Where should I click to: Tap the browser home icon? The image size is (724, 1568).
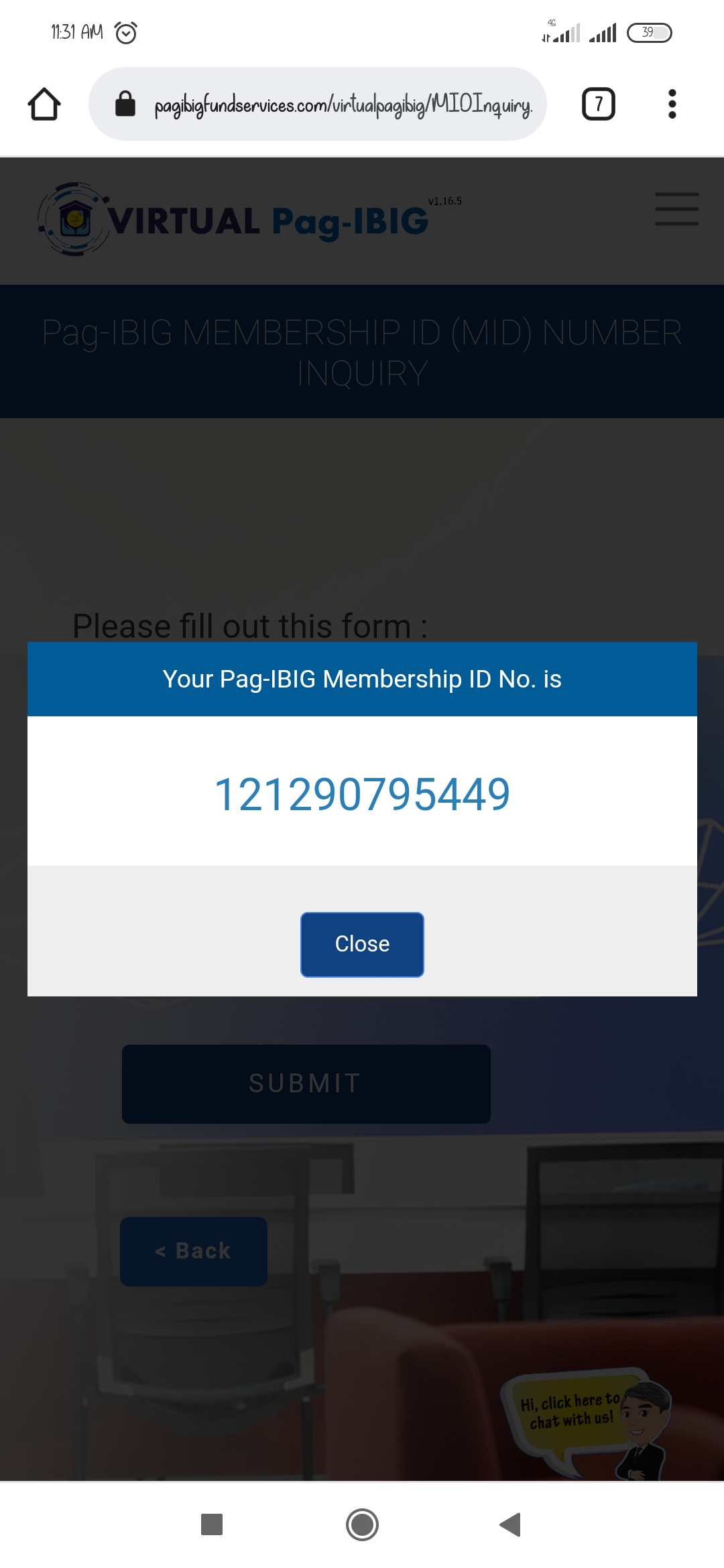[x=44, y=105]
